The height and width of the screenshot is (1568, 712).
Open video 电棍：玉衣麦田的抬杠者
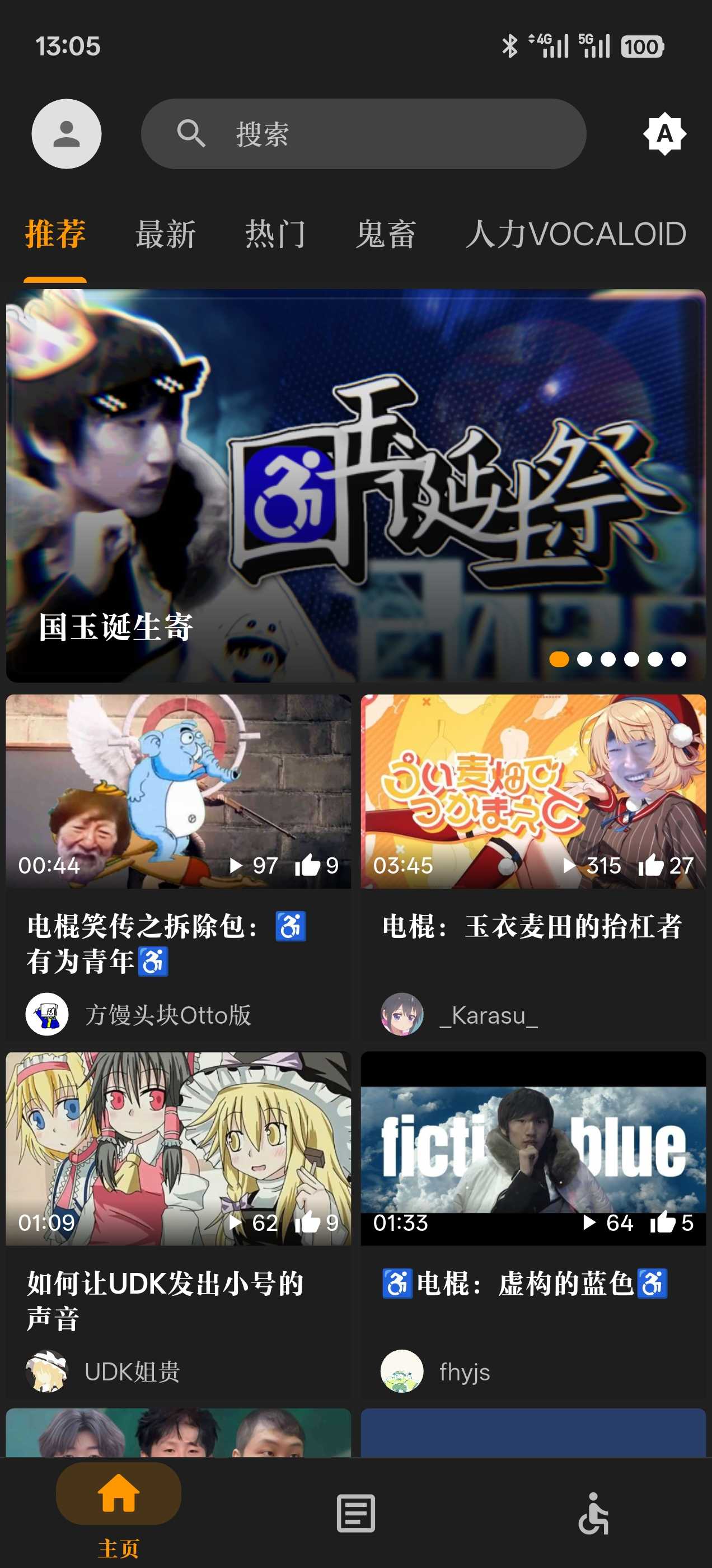click(x=533, y=791)
